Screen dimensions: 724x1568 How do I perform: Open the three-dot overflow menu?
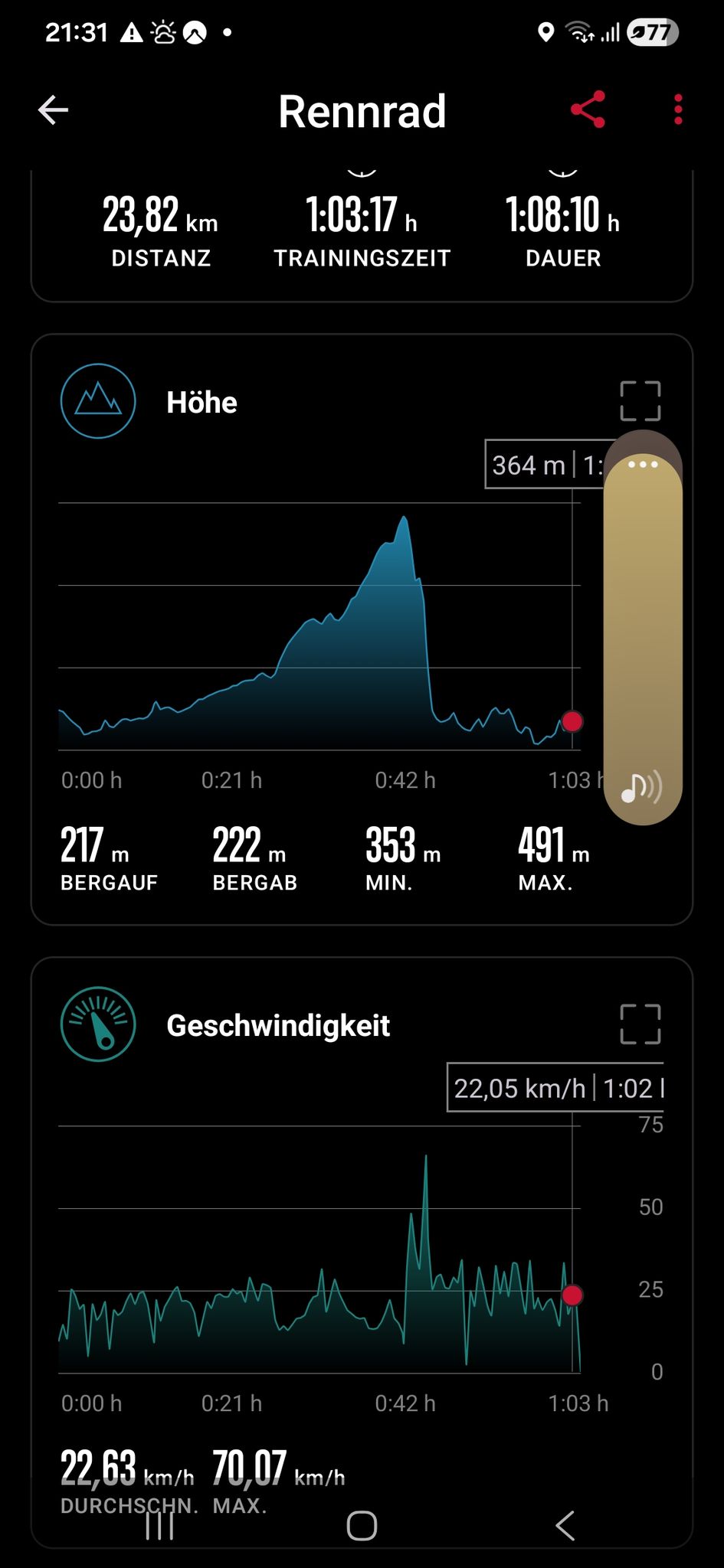pyautogui.click(x=678, y=109)
